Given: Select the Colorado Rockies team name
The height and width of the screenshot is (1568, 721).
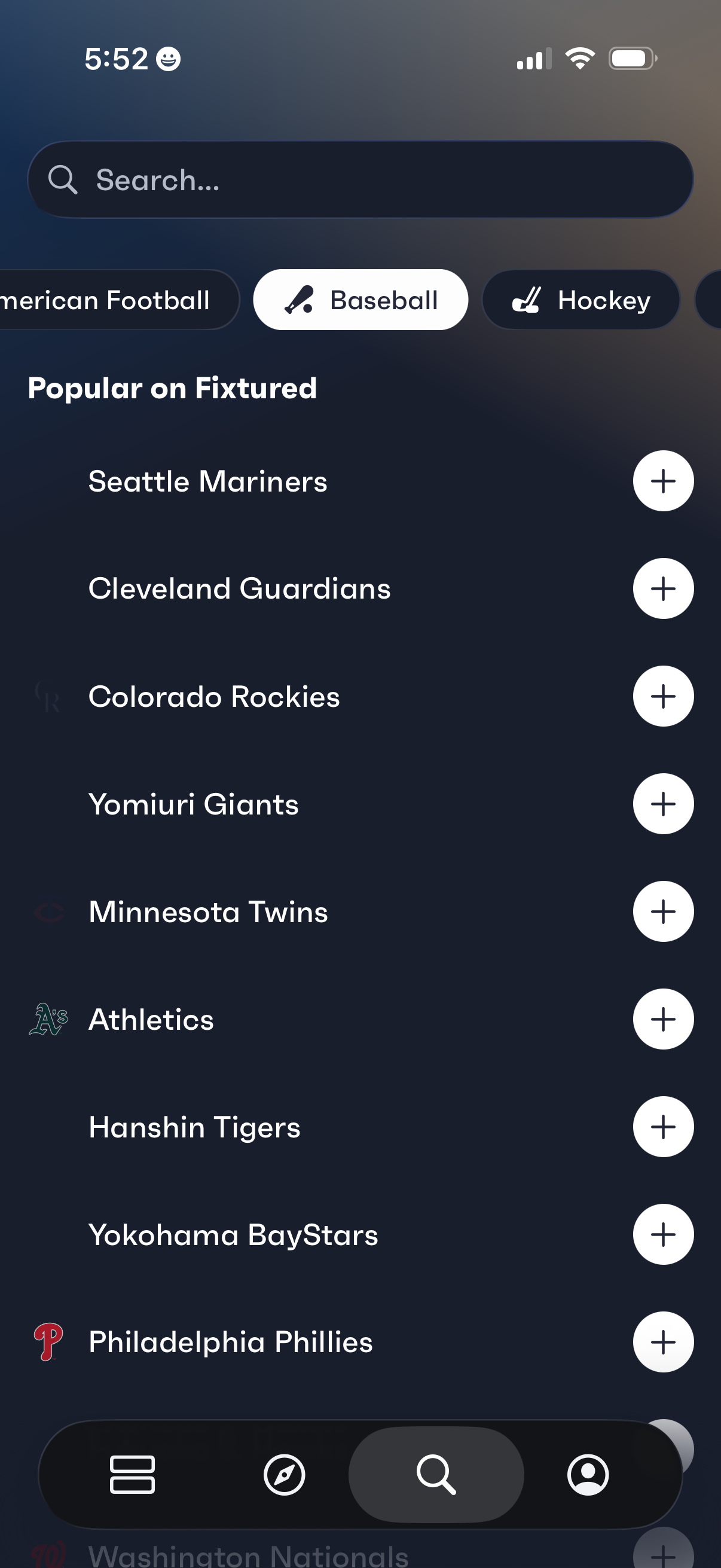Looking at the screenshot, I should click(214, 695).
